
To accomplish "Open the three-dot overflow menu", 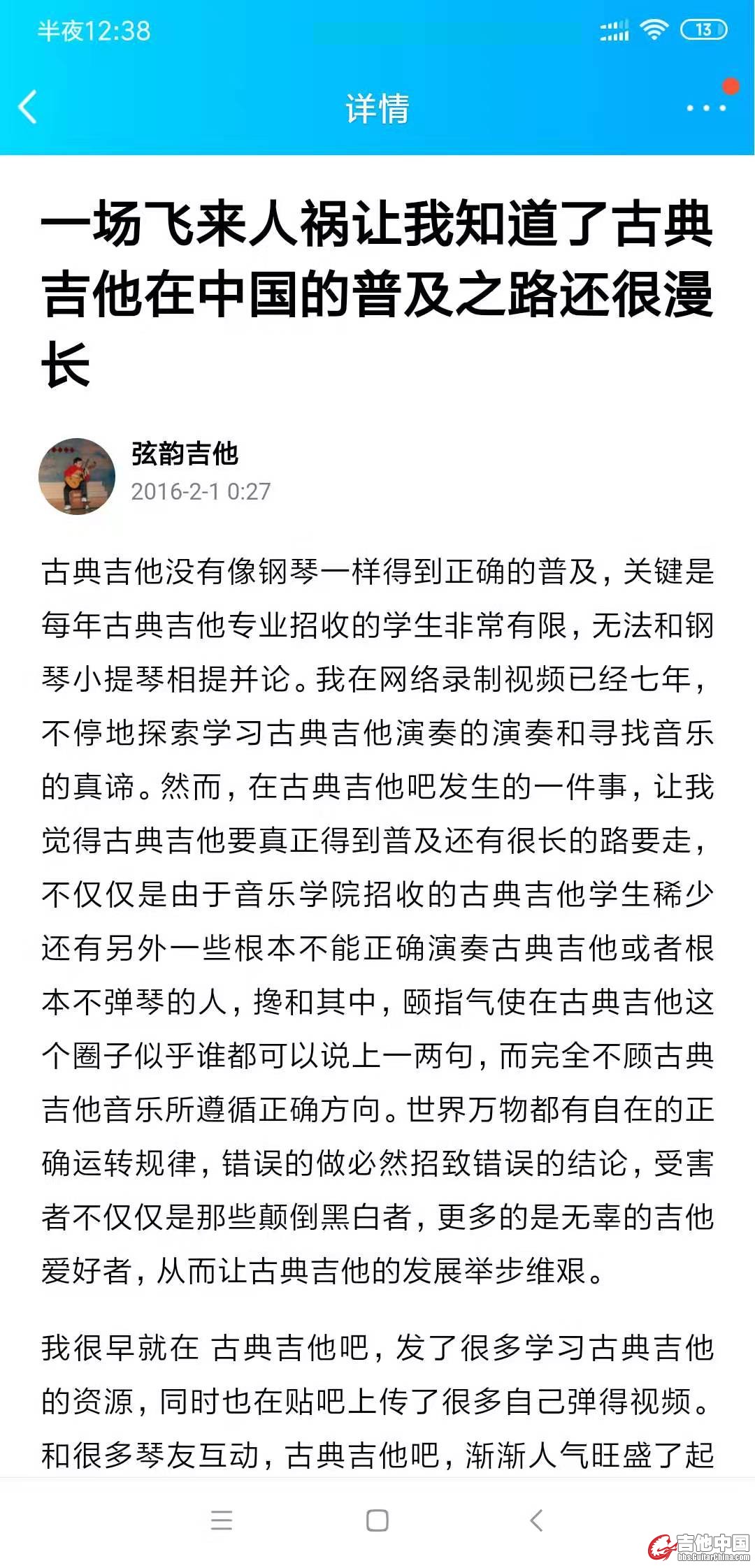I will point(705,108).
